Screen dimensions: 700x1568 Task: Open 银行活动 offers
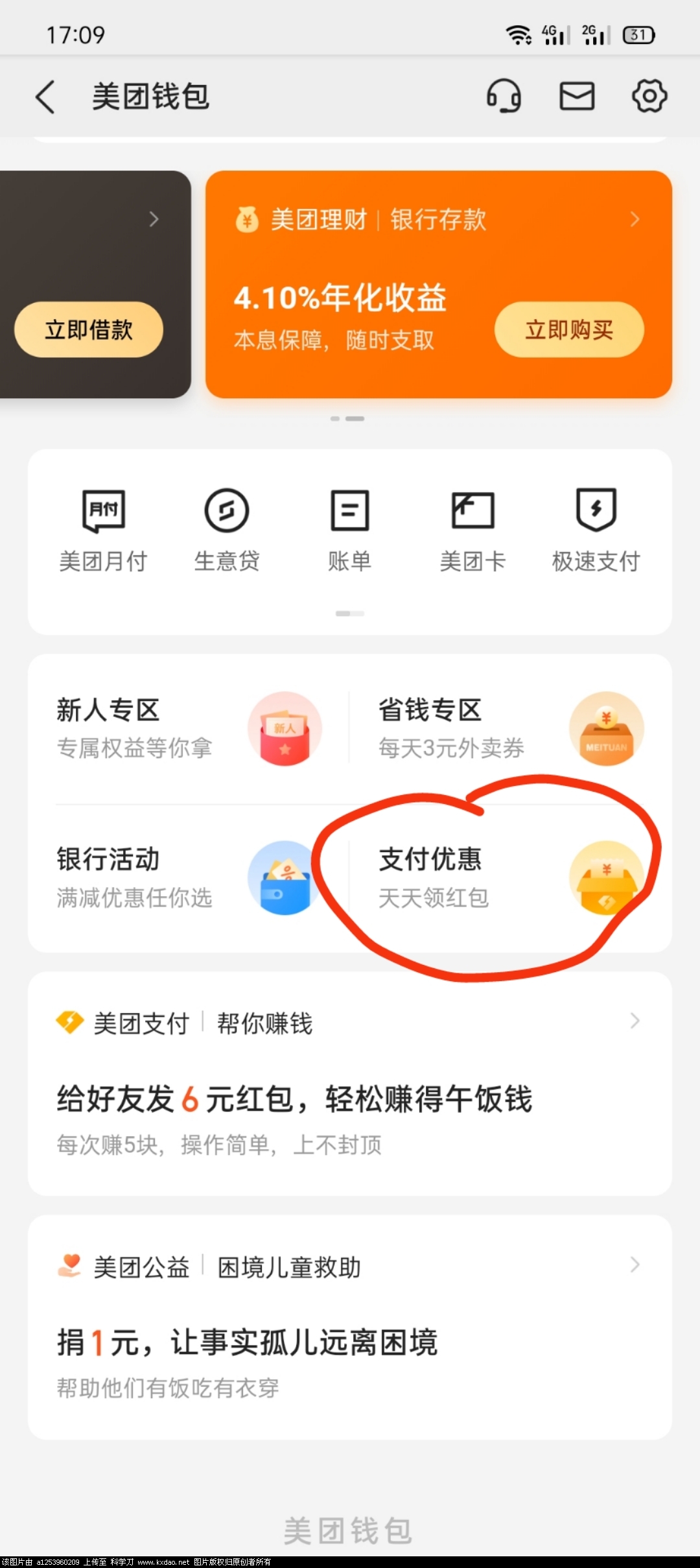[x=188, y=877]
